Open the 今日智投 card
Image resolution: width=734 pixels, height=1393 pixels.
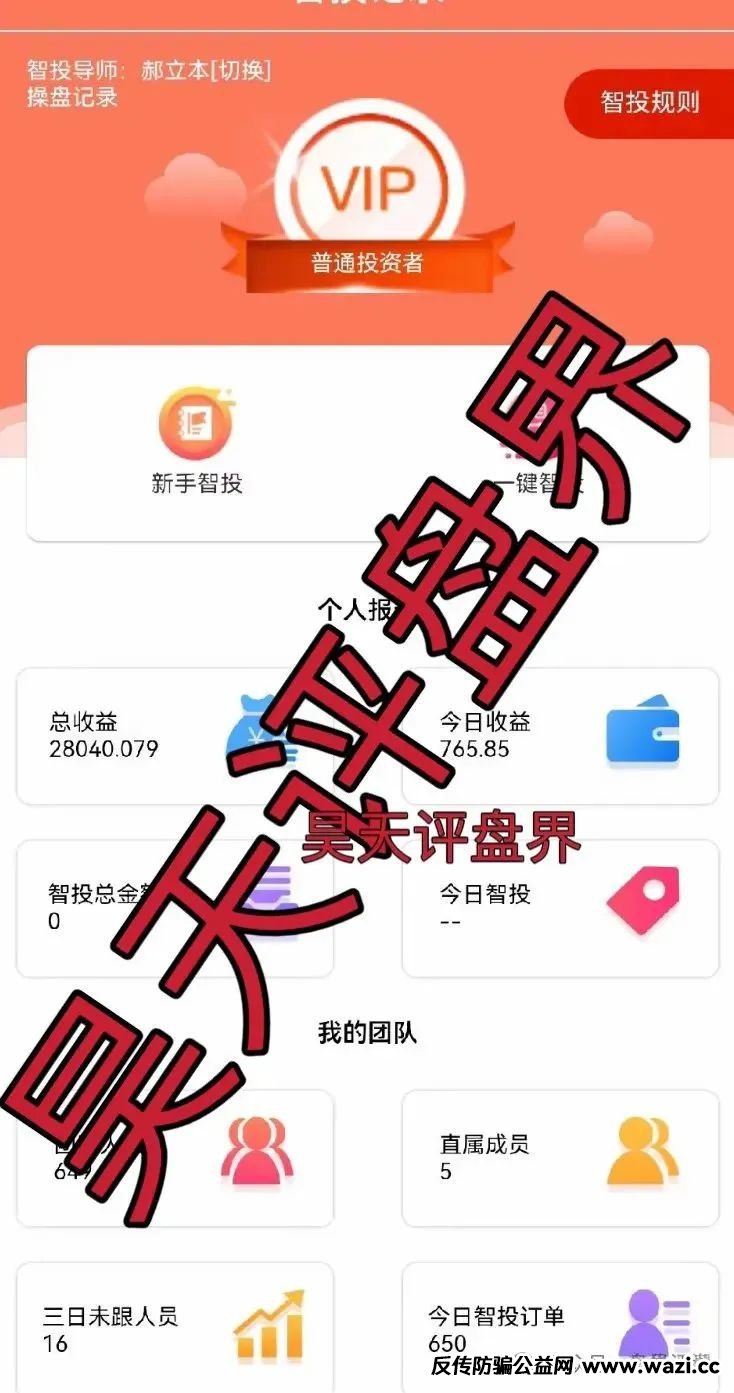560,907
